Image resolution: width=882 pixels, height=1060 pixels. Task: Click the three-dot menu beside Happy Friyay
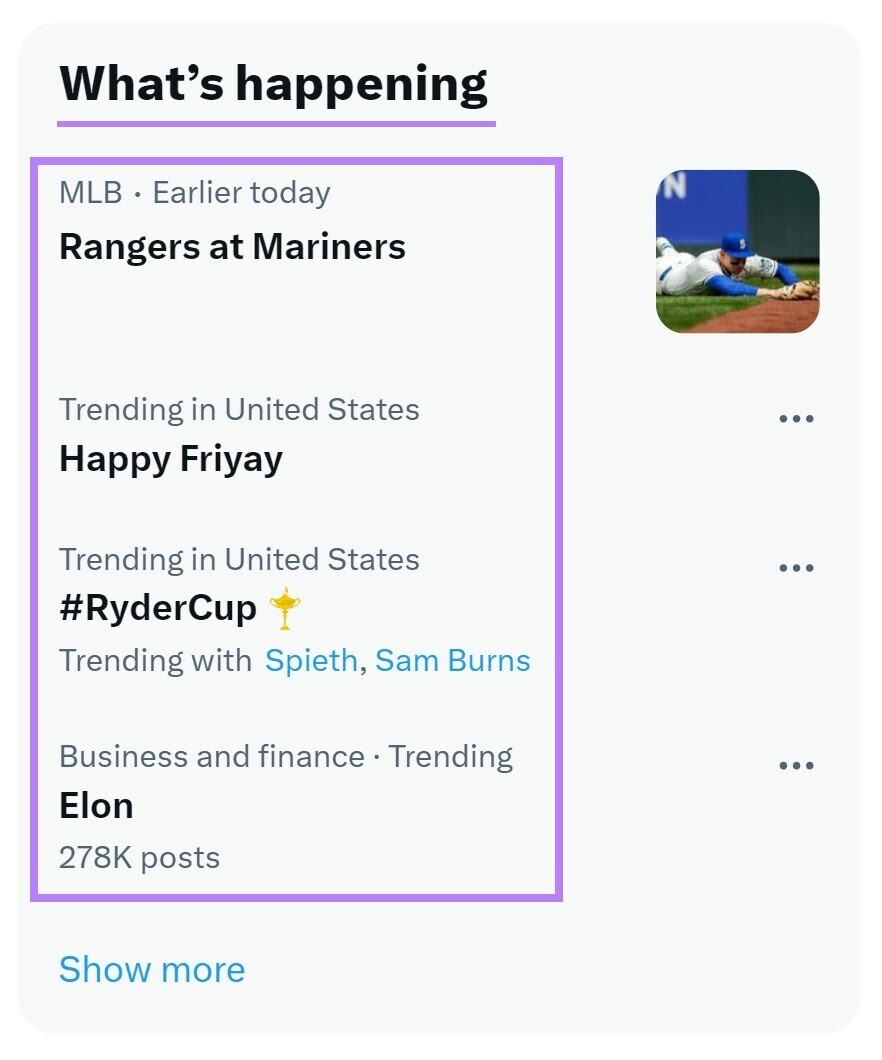[795, 417]
